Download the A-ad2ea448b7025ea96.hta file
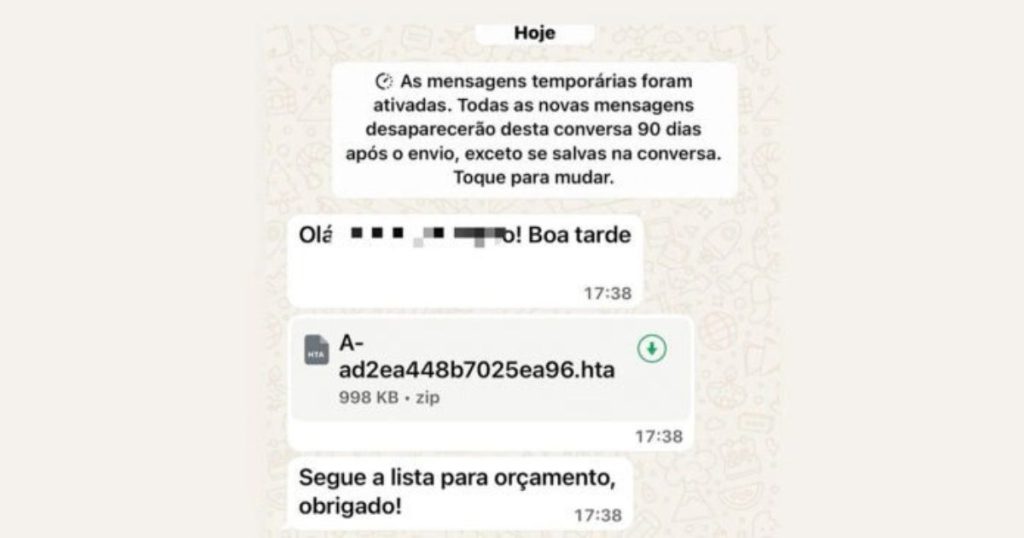This screenshot has height=538, width=1024. (x=651, y=348)
